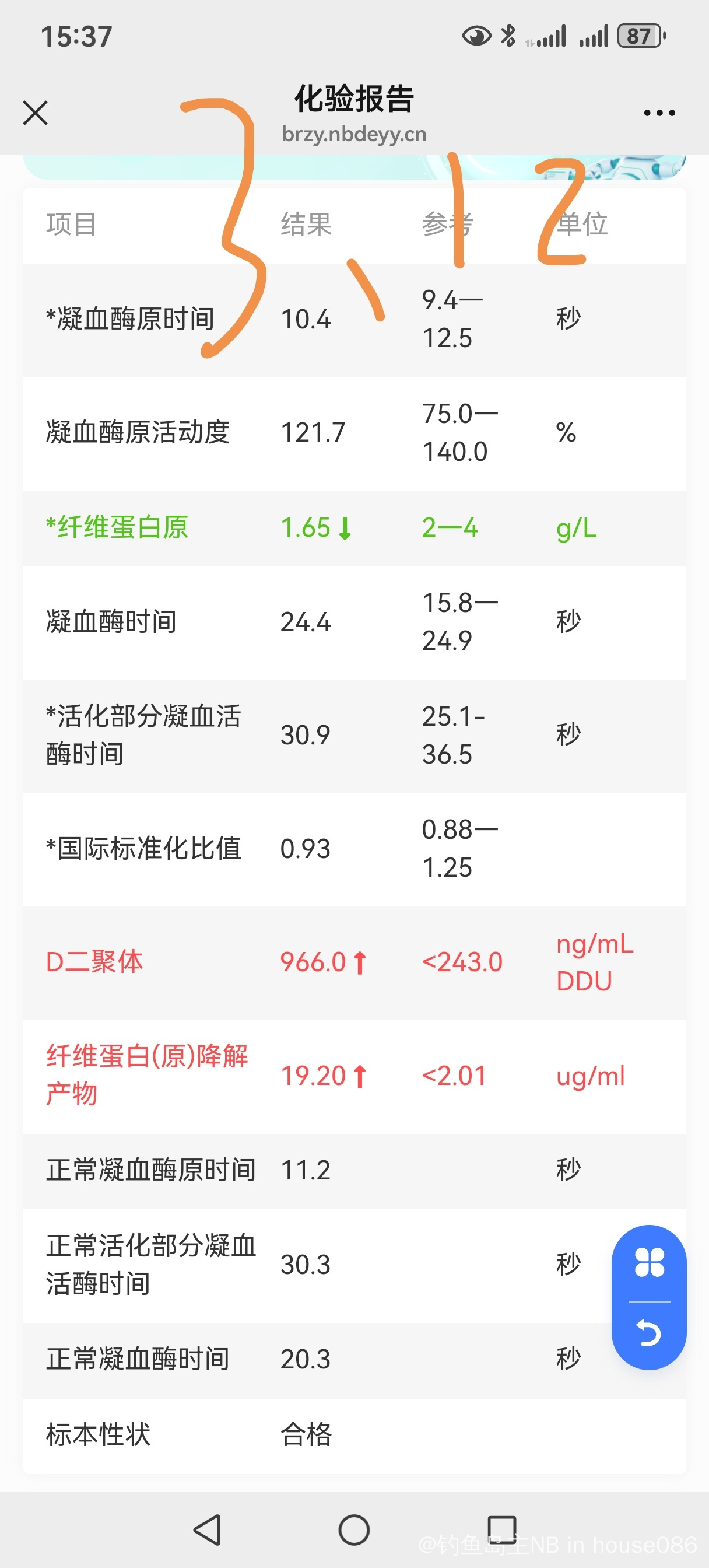The image size is (709, 1568).
Task: Go to the home screen
Action: point(353,1529)
